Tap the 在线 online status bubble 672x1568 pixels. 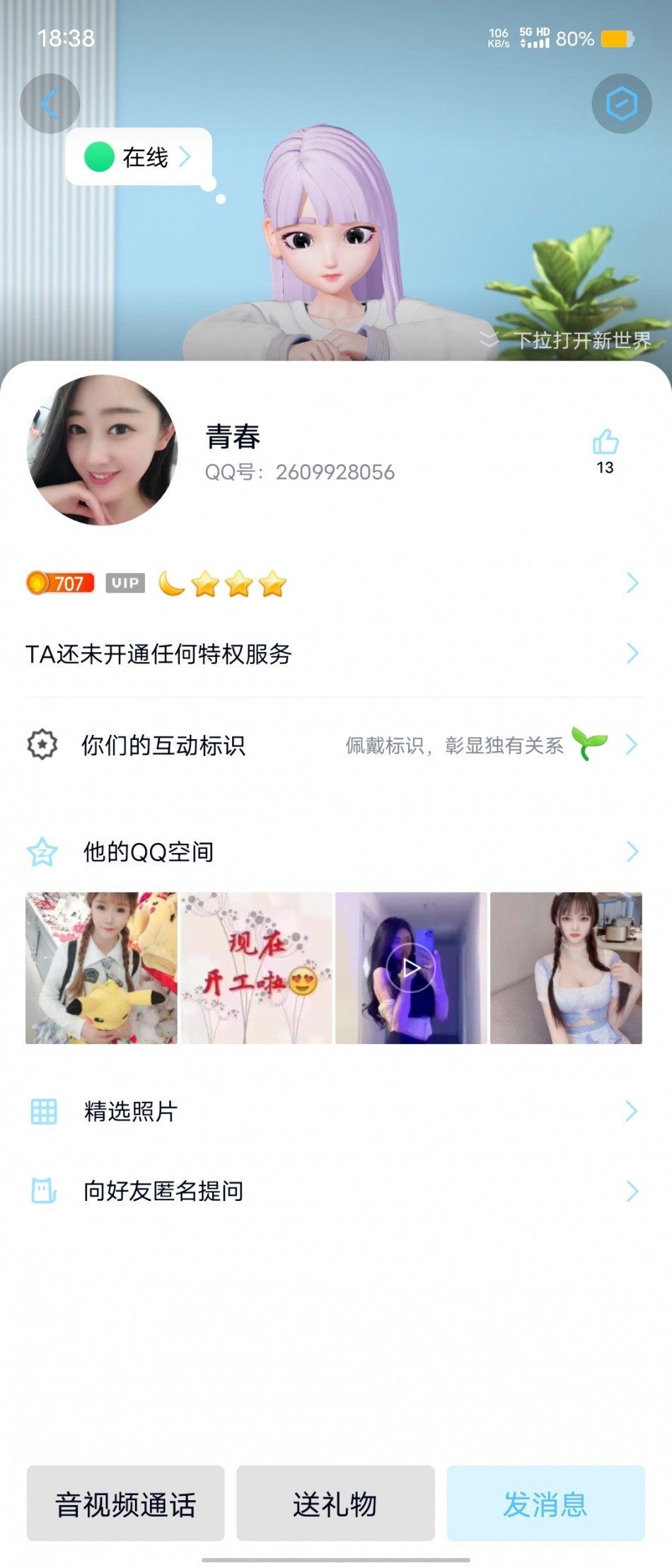pyautogui.click(x=139, y=157)
